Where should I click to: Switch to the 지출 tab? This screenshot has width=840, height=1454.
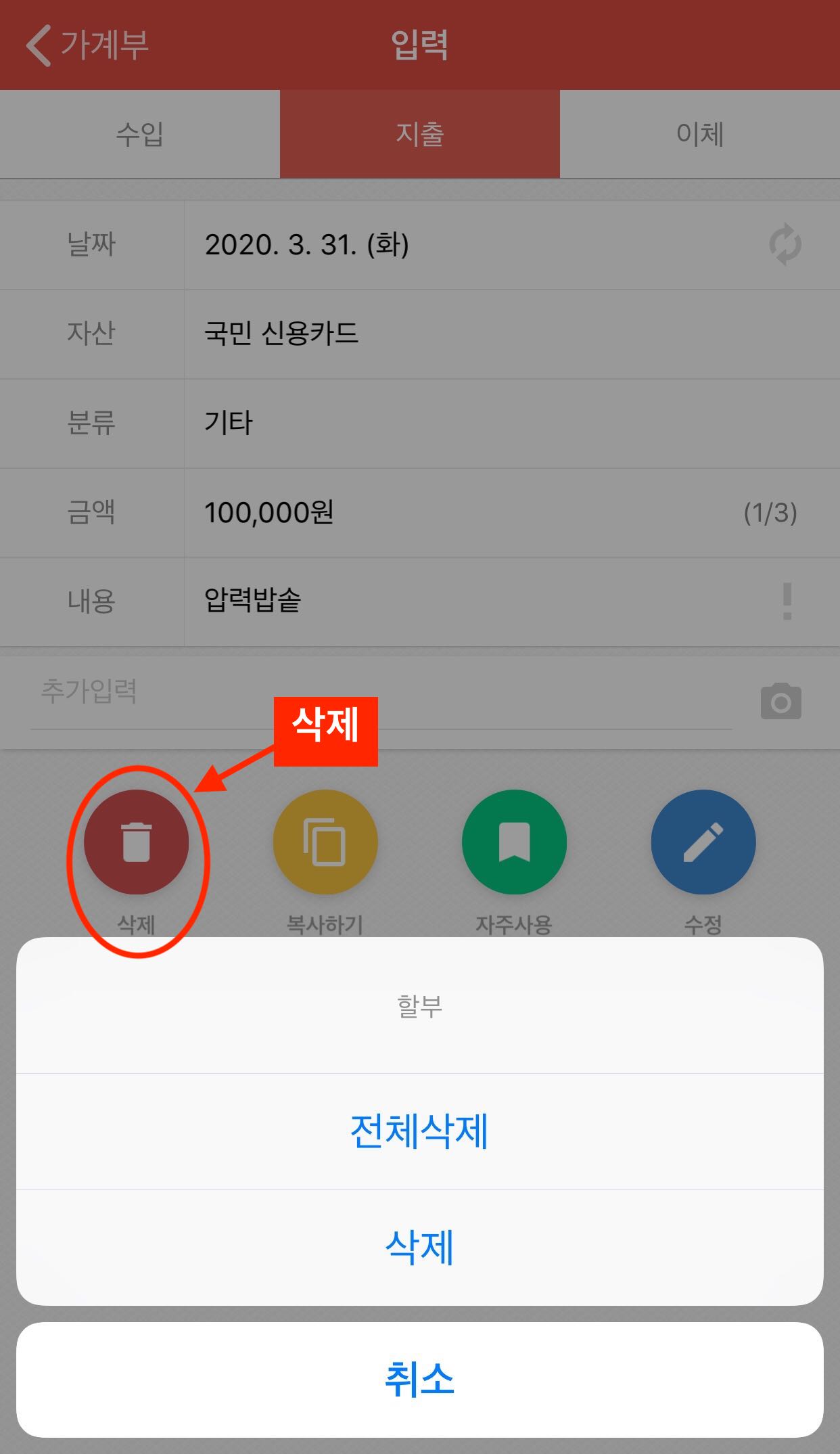tap(419, 134)
